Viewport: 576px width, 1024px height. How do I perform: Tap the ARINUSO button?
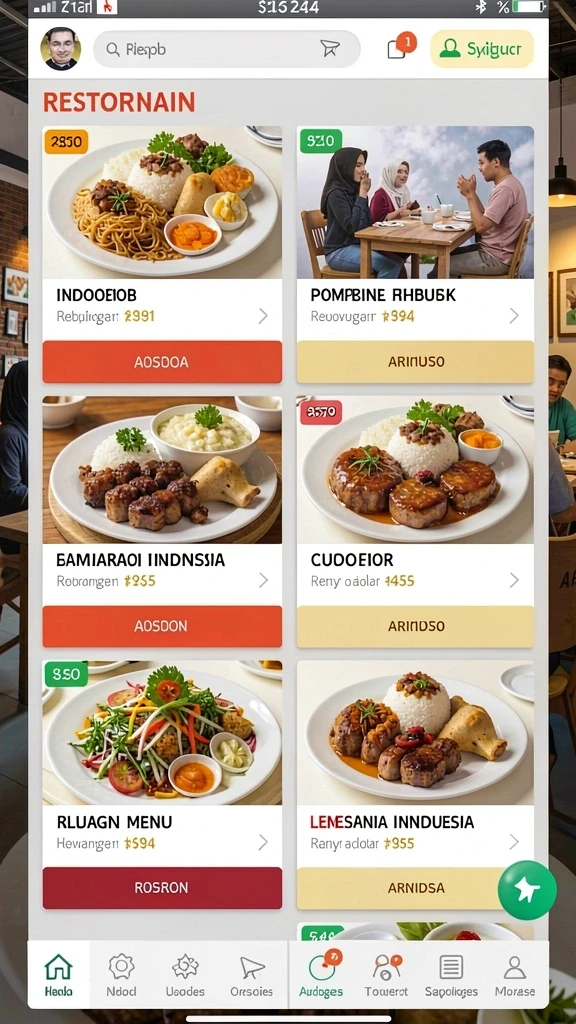(415, 362)
